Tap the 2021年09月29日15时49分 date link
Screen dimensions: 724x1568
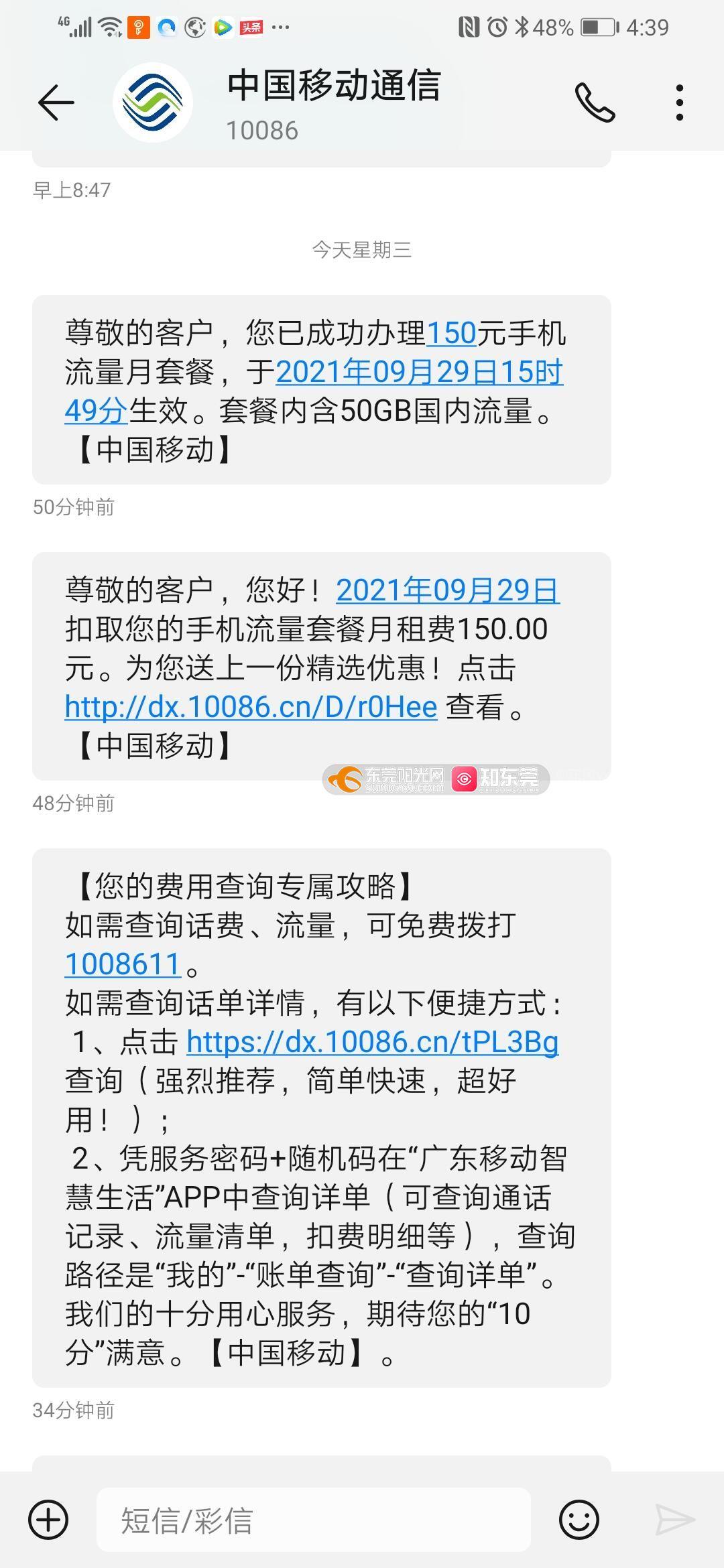(x=314, y=391)
